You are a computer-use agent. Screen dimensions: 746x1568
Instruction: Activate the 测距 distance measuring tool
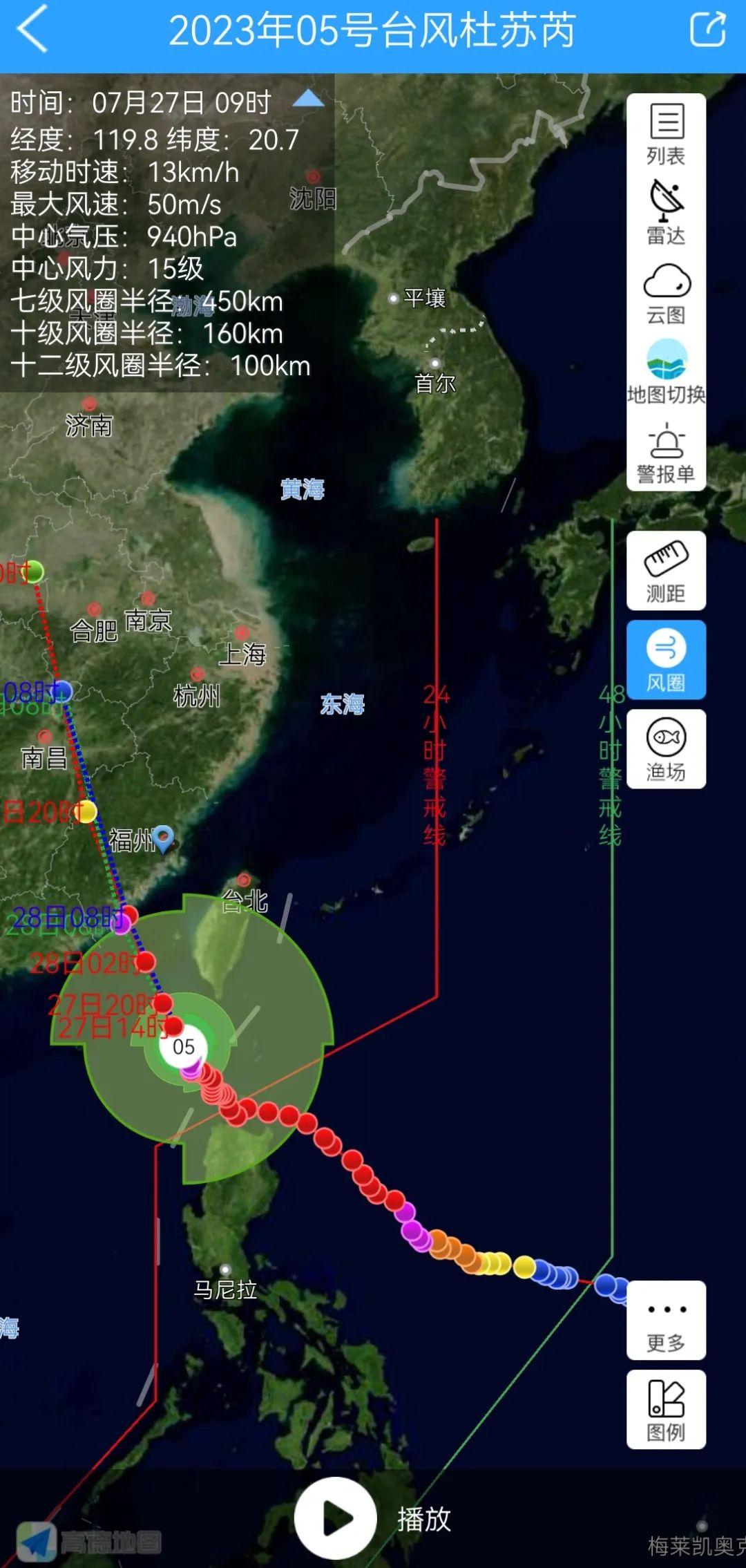666,571
